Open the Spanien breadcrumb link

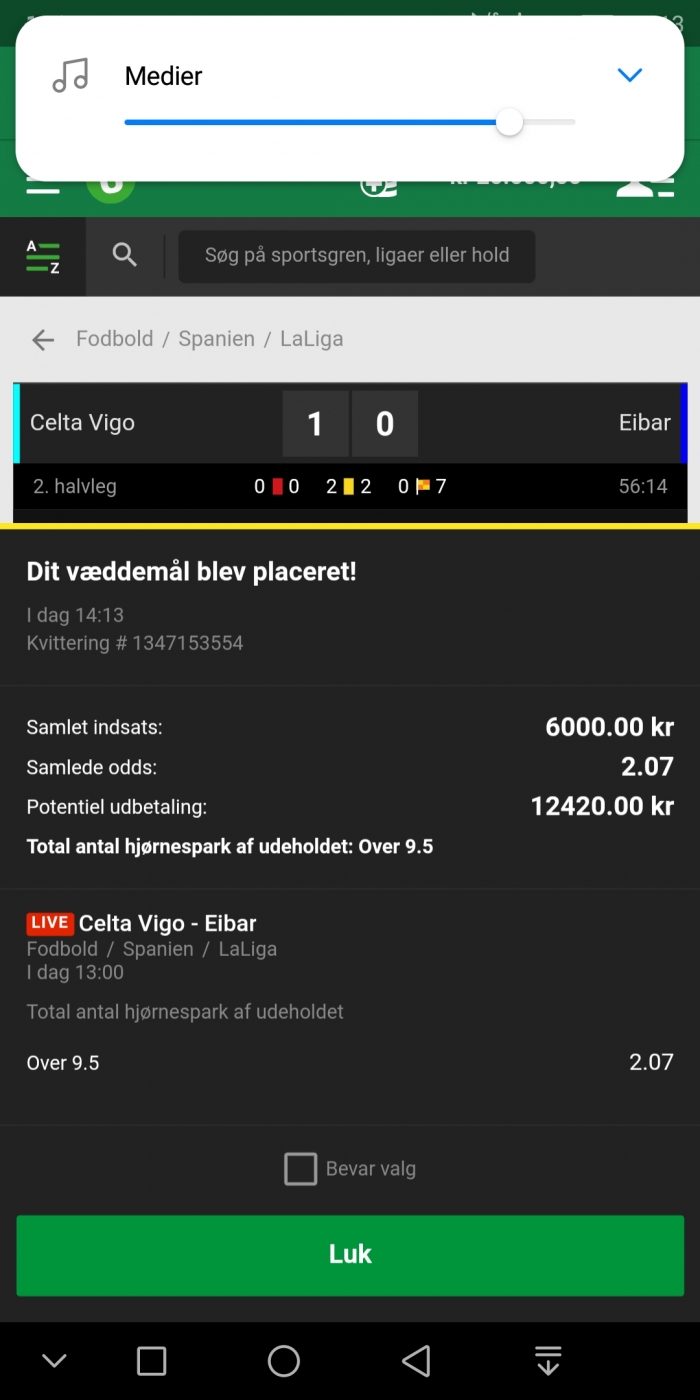pyautogui.click(x=216, y=339)
